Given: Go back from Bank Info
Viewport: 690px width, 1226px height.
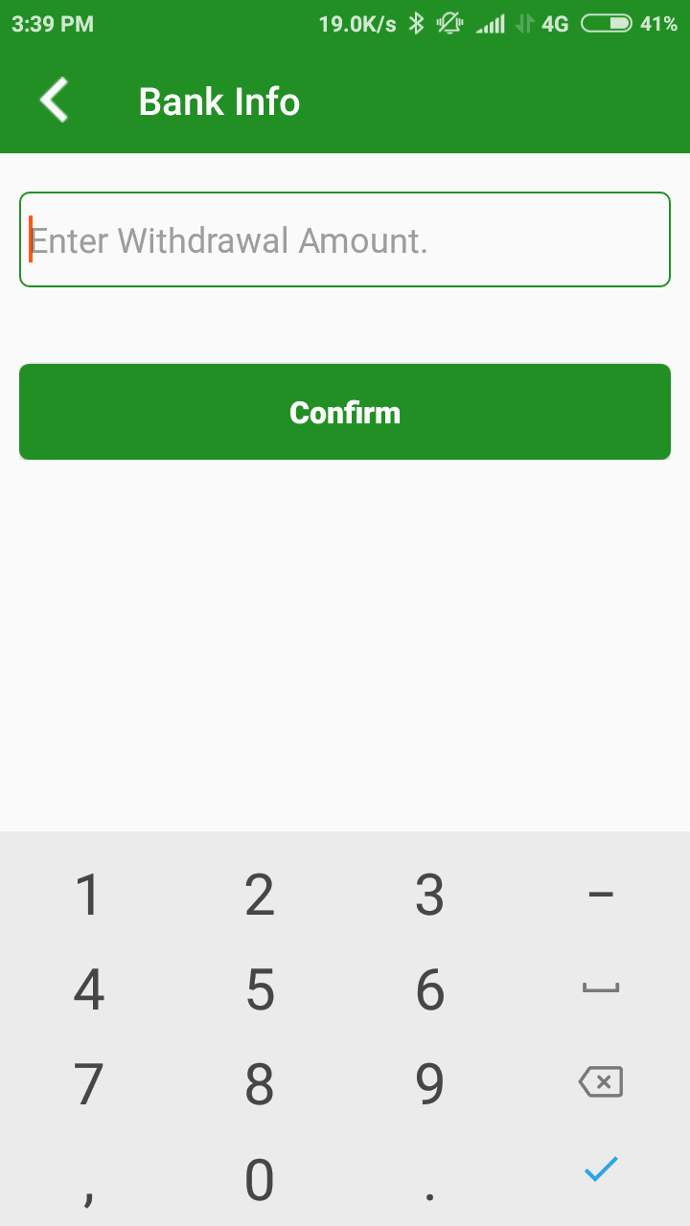Looking at the screenshot, I should click(x=55, y=102).
